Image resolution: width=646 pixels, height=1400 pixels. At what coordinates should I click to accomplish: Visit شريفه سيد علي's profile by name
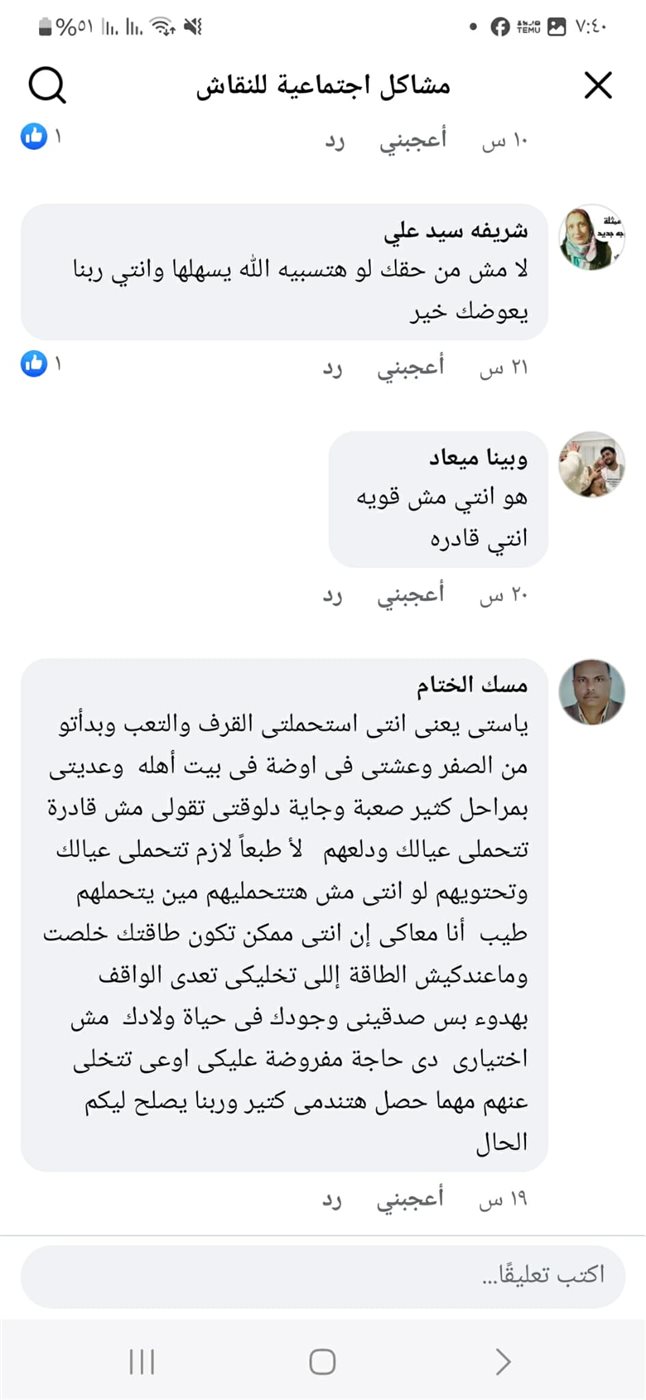click(470, 232)
